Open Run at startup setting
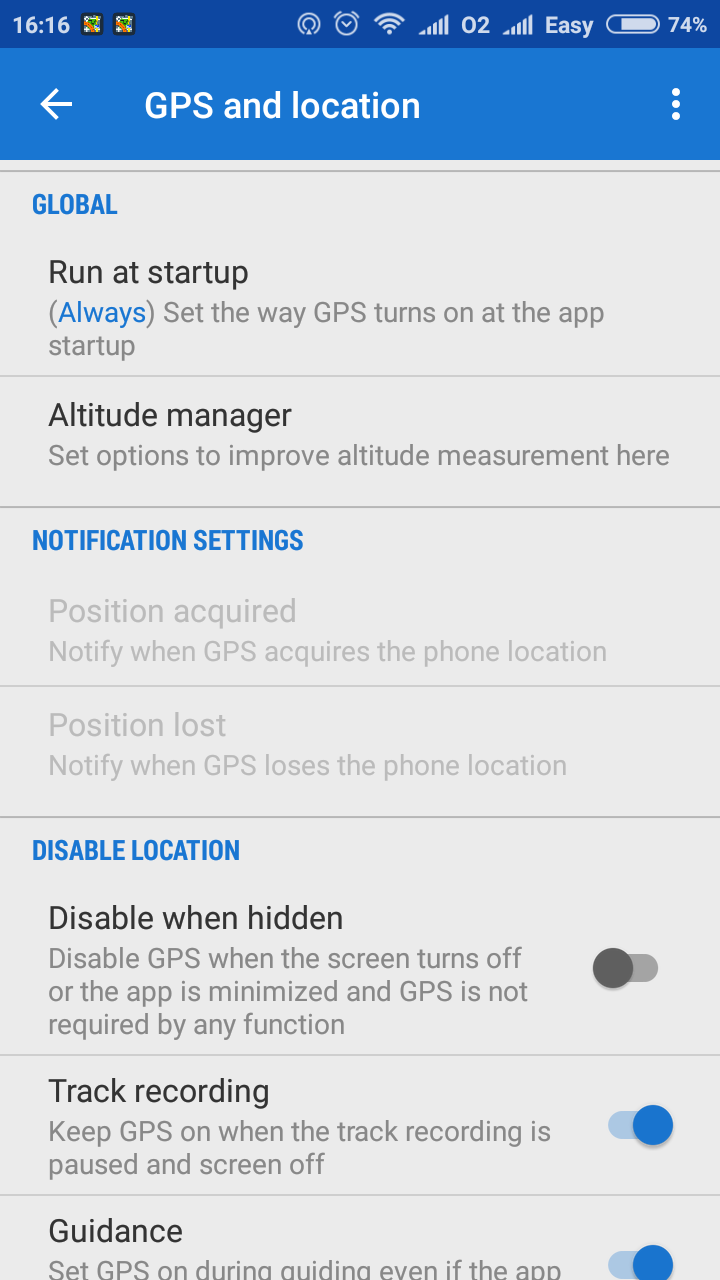This screenshot has width=720, height=1280. 360,307
